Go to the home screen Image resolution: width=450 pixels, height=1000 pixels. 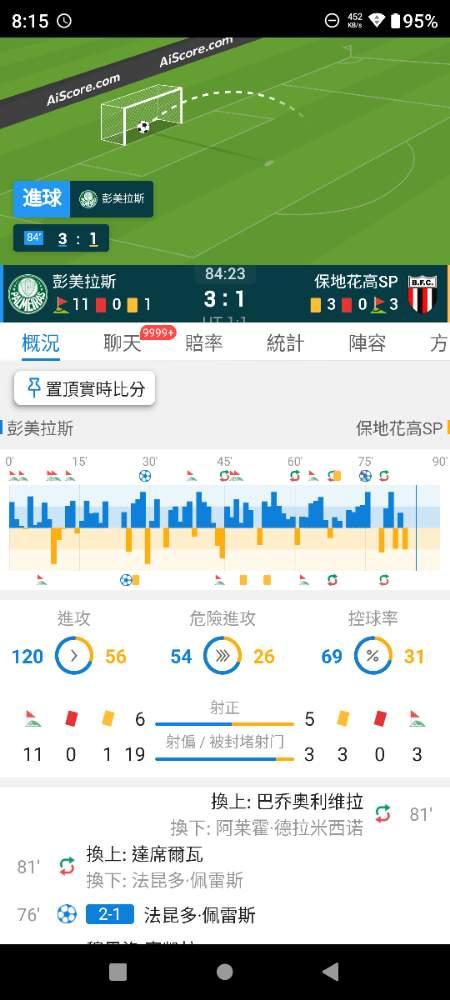224,971
